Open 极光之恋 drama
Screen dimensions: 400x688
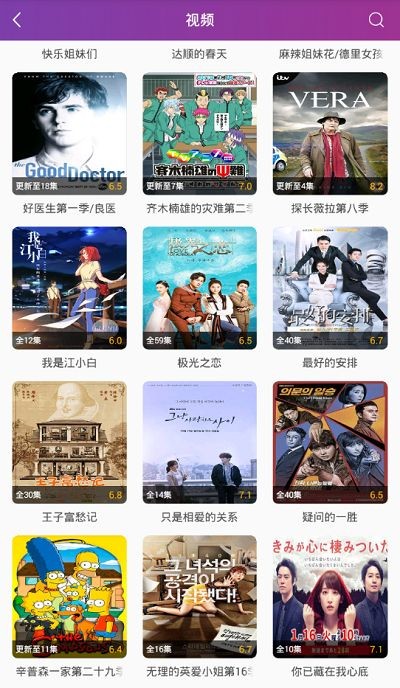tap(200, 288)
